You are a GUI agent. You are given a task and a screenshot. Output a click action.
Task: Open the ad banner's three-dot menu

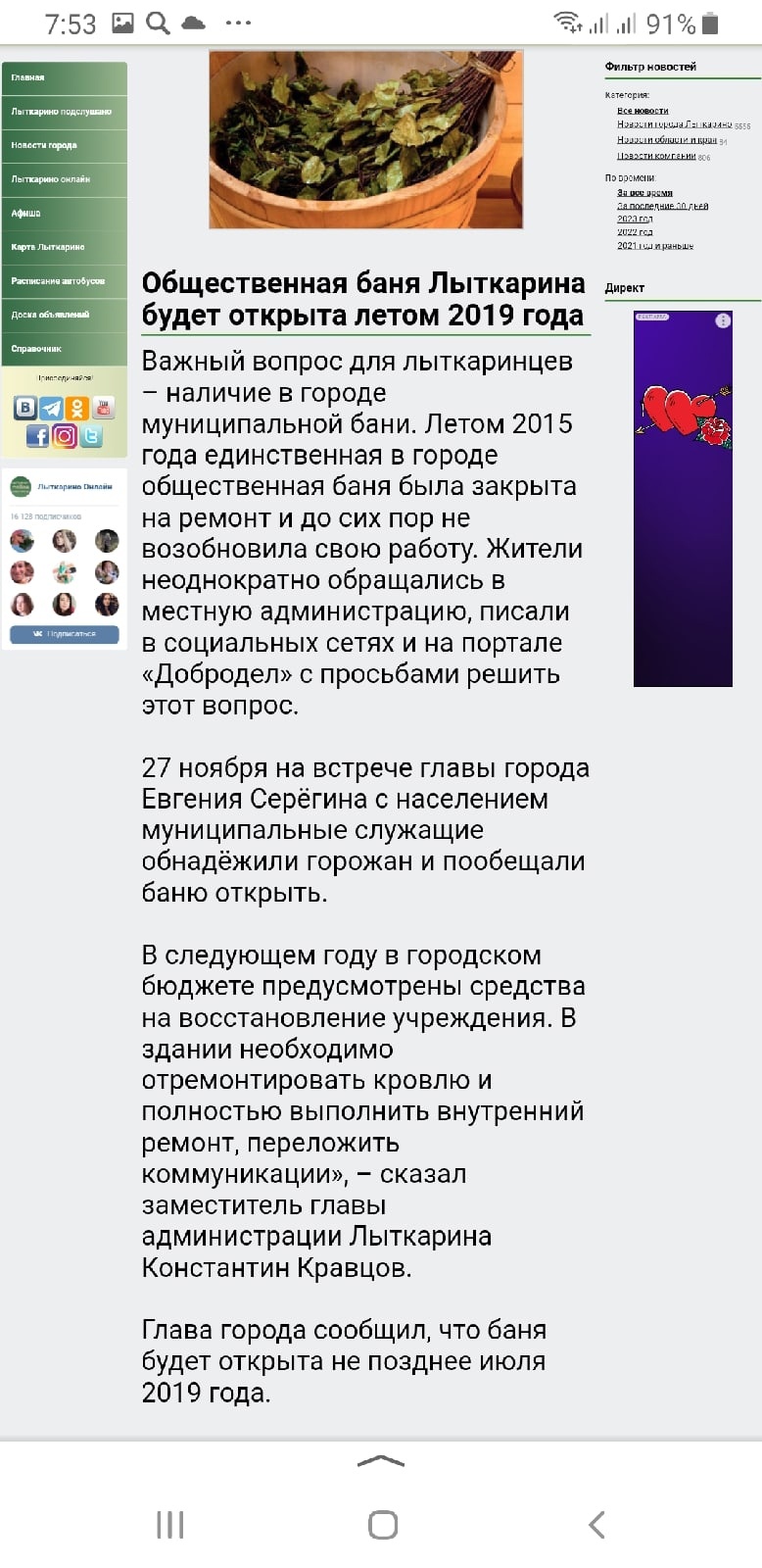[x=723, y=320]
